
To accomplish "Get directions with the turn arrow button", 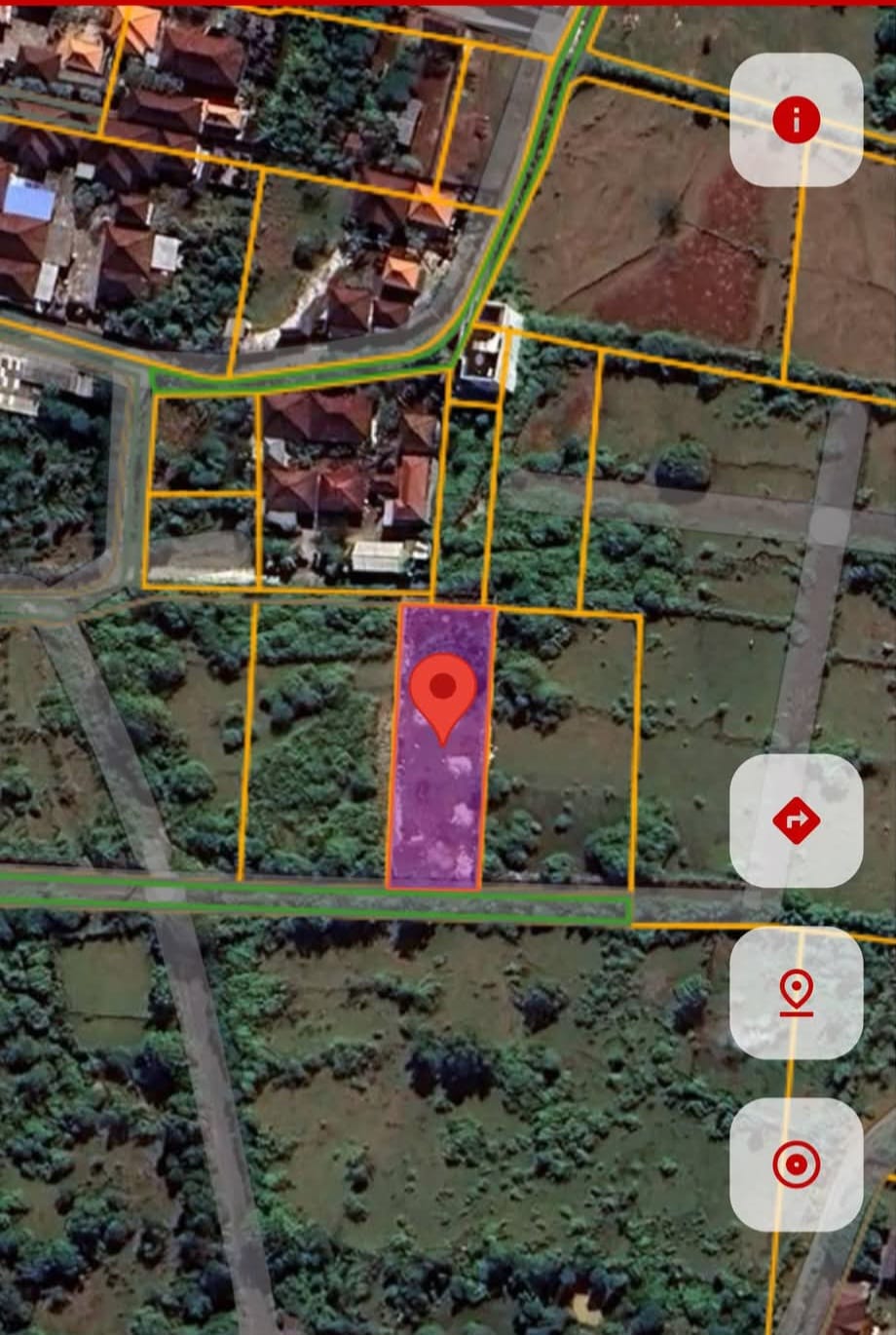I will pyautogui.click(x=796, y=820).
